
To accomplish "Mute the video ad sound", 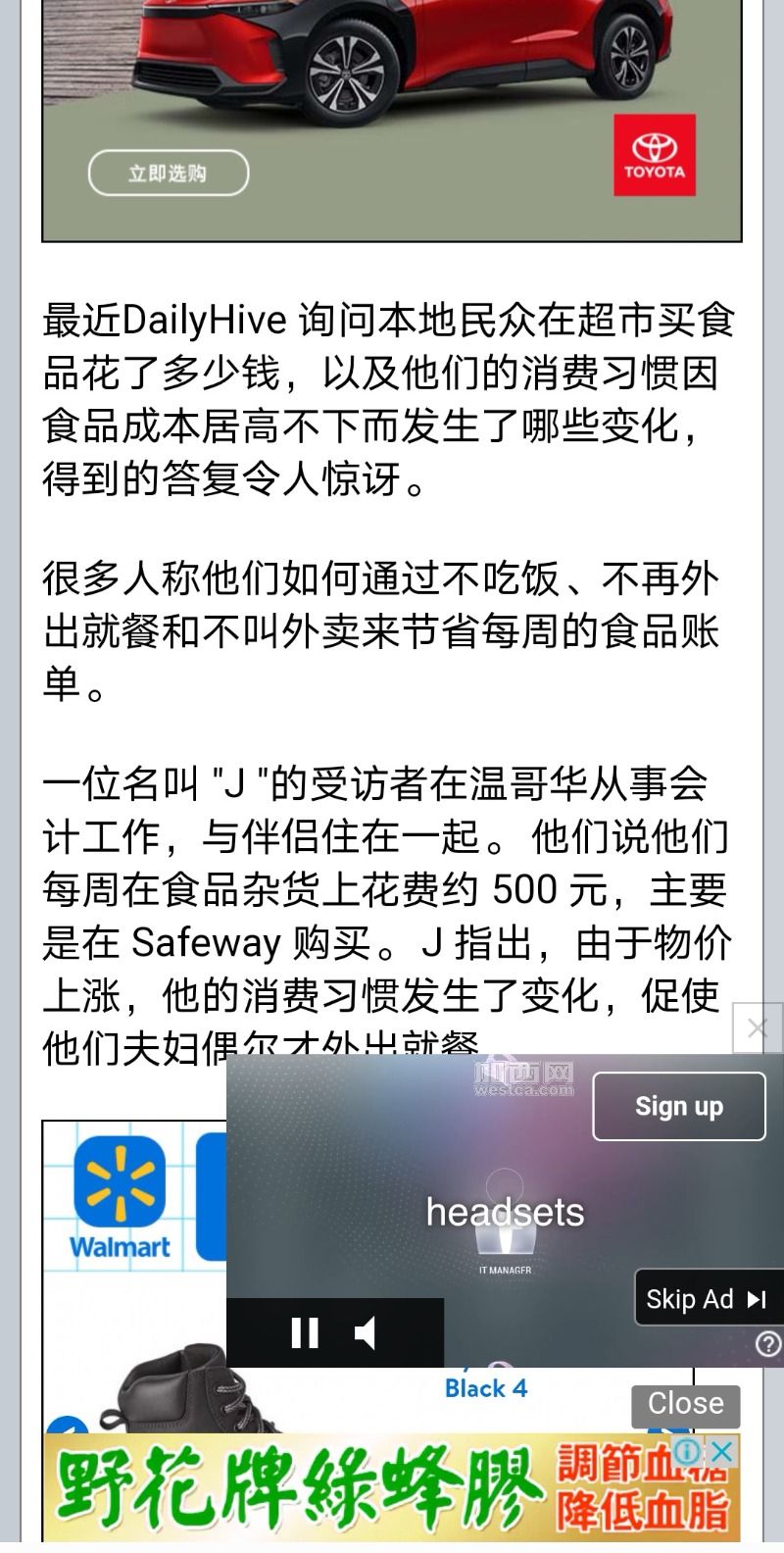I will click(366, 1332).
